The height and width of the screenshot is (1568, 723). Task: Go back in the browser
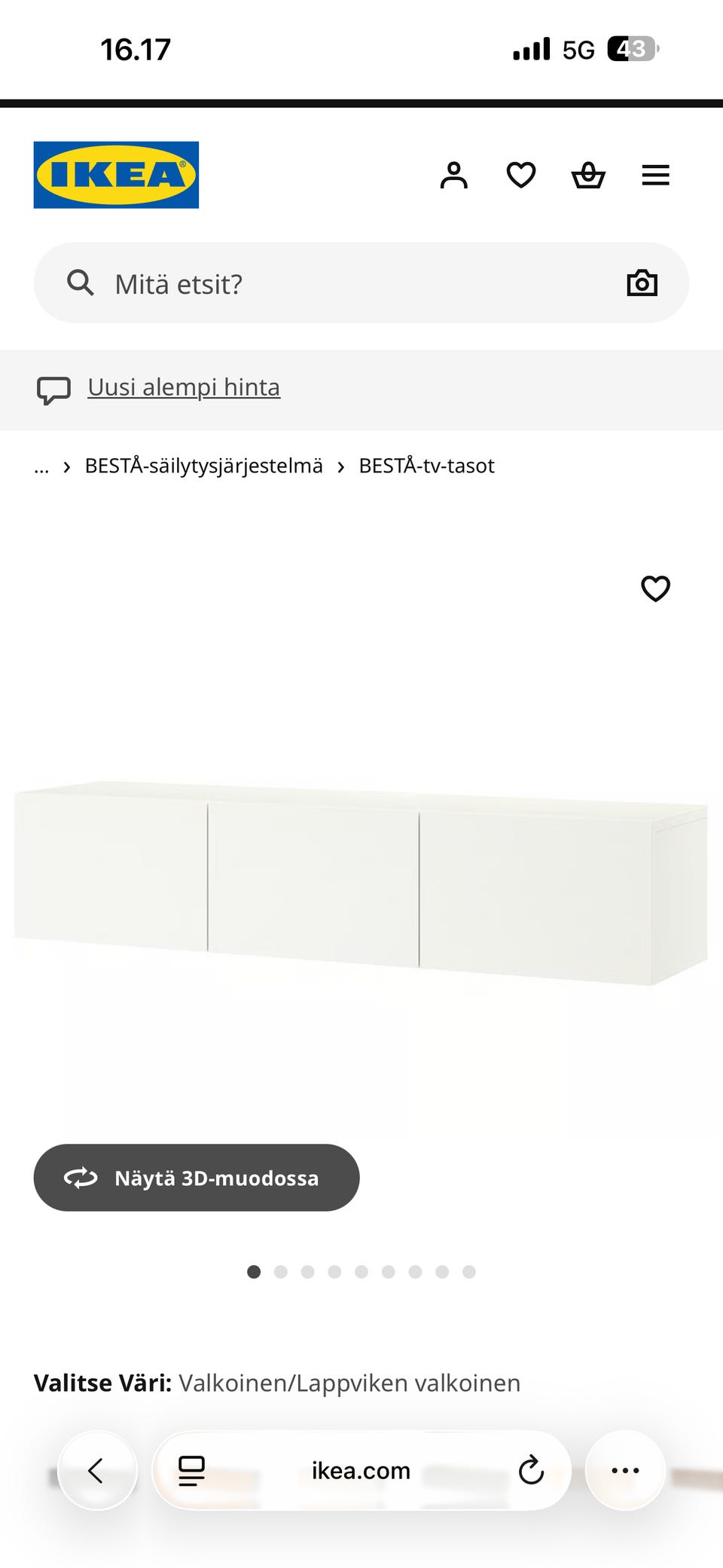97,1470
